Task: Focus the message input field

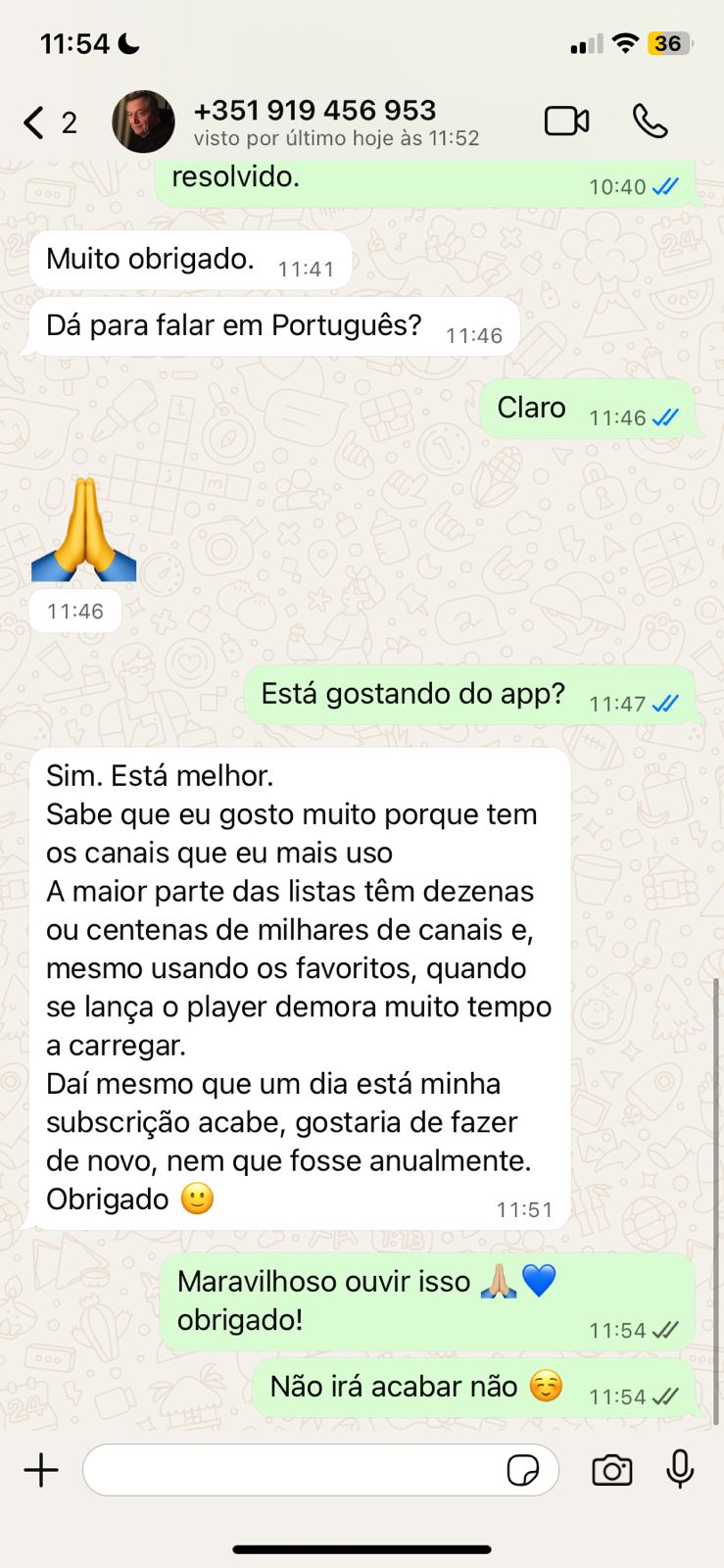Action: [294, 1470]
